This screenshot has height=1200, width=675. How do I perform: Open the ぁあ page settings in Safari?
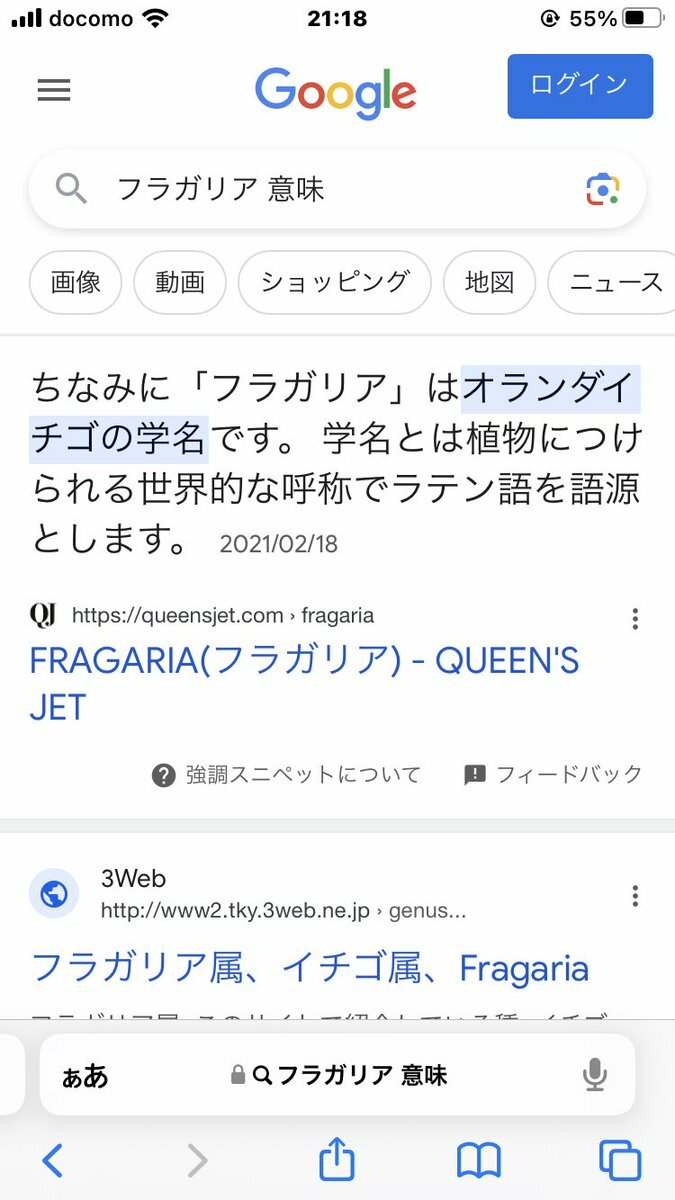(86, 1075)
